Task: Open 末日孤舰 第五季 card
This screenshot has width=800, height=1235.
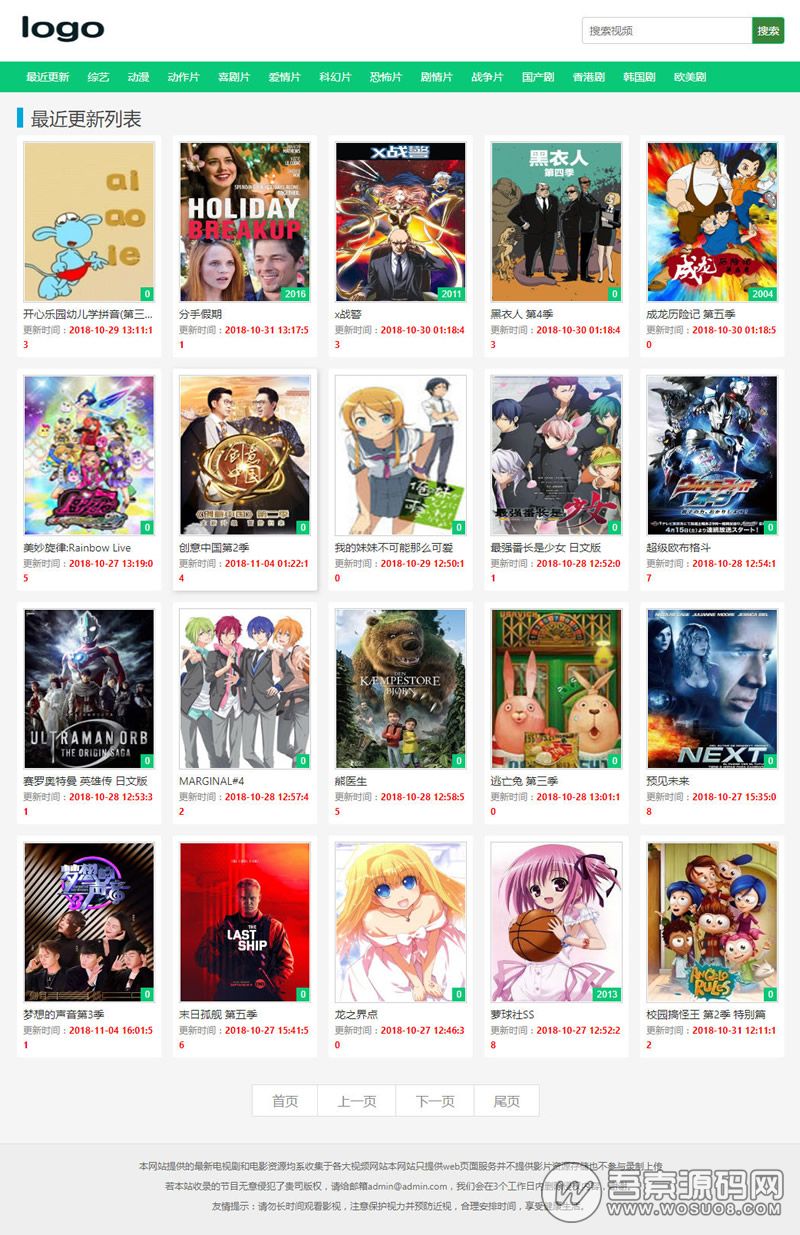Action: tap(245, 921)
